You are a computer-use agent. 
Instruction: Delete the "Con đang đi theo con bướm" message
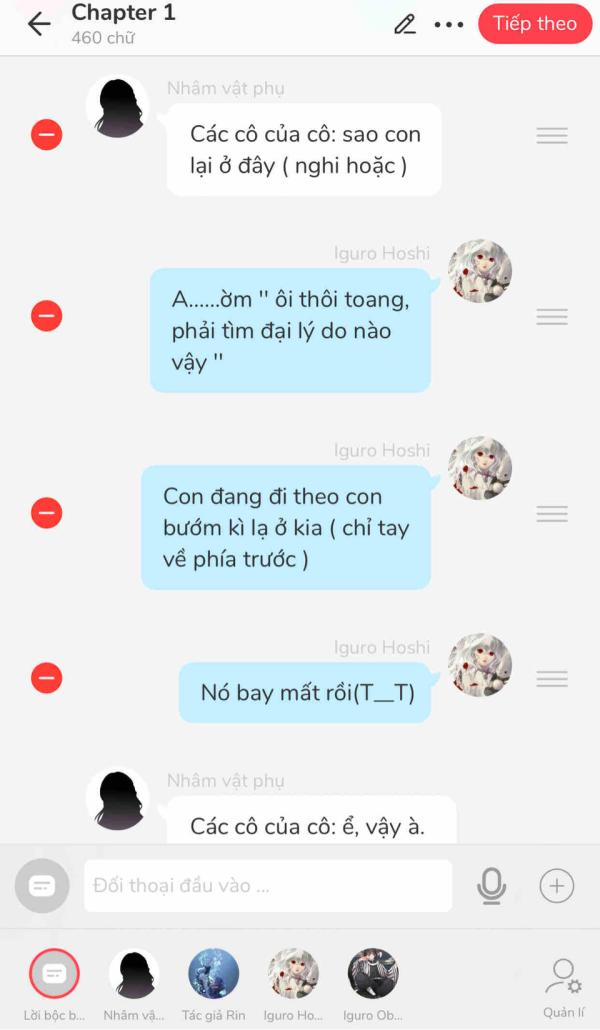pyautogui.click(x=46, y=513)
